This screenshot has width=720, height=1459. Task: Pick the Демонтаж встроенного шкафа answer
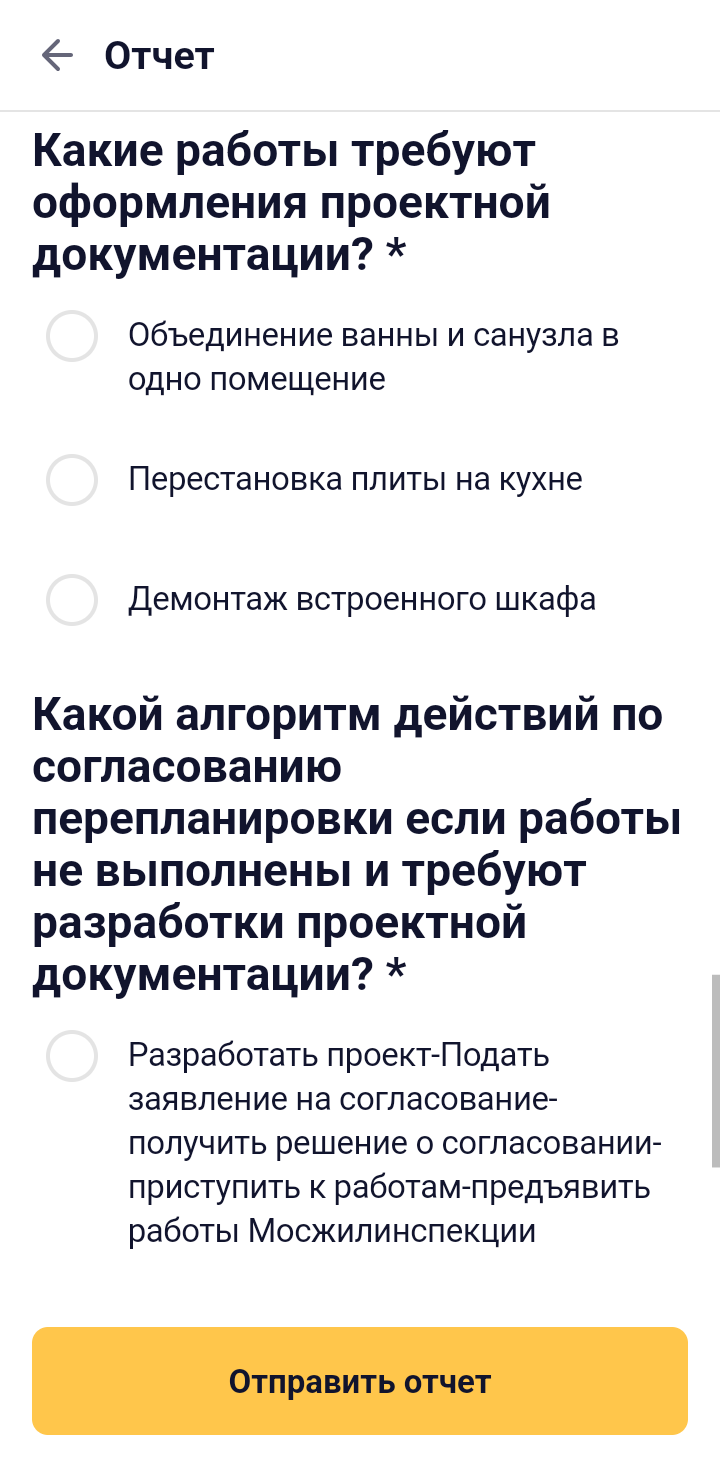72,600
